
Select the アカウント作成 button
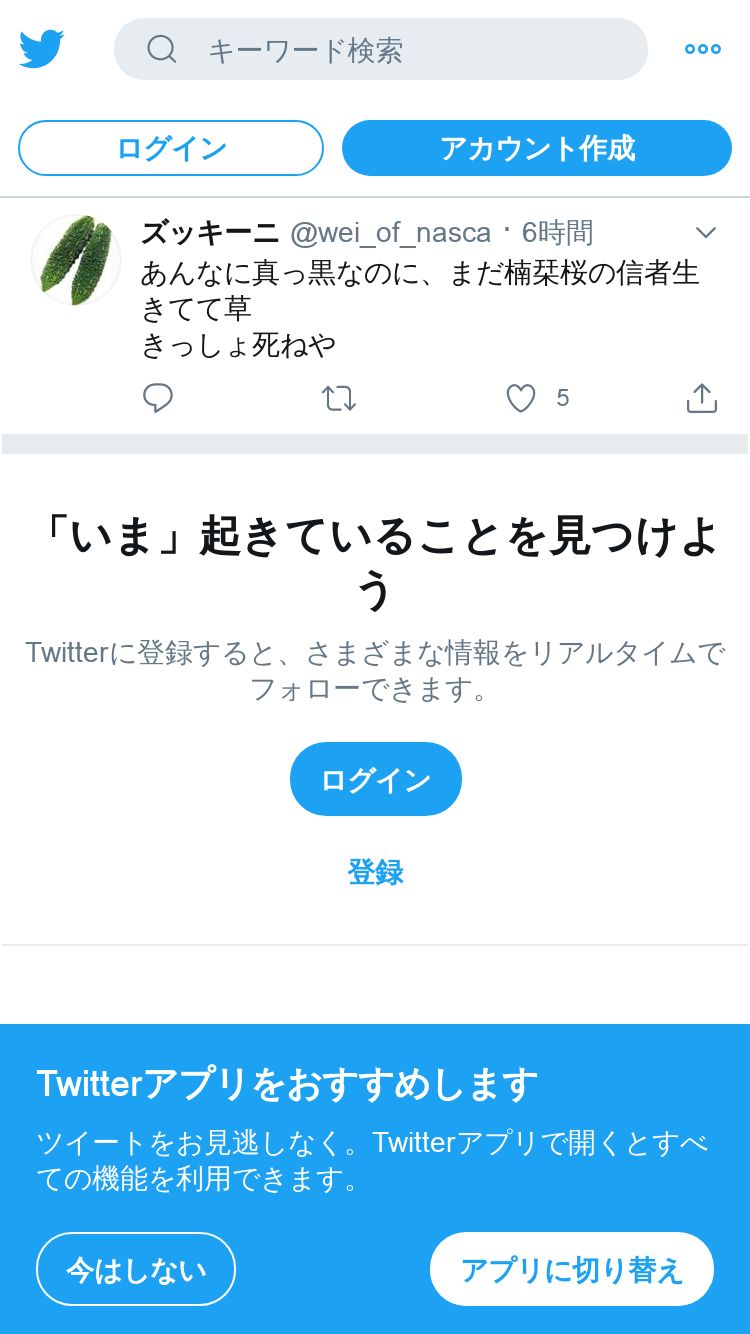coord(537,148)
